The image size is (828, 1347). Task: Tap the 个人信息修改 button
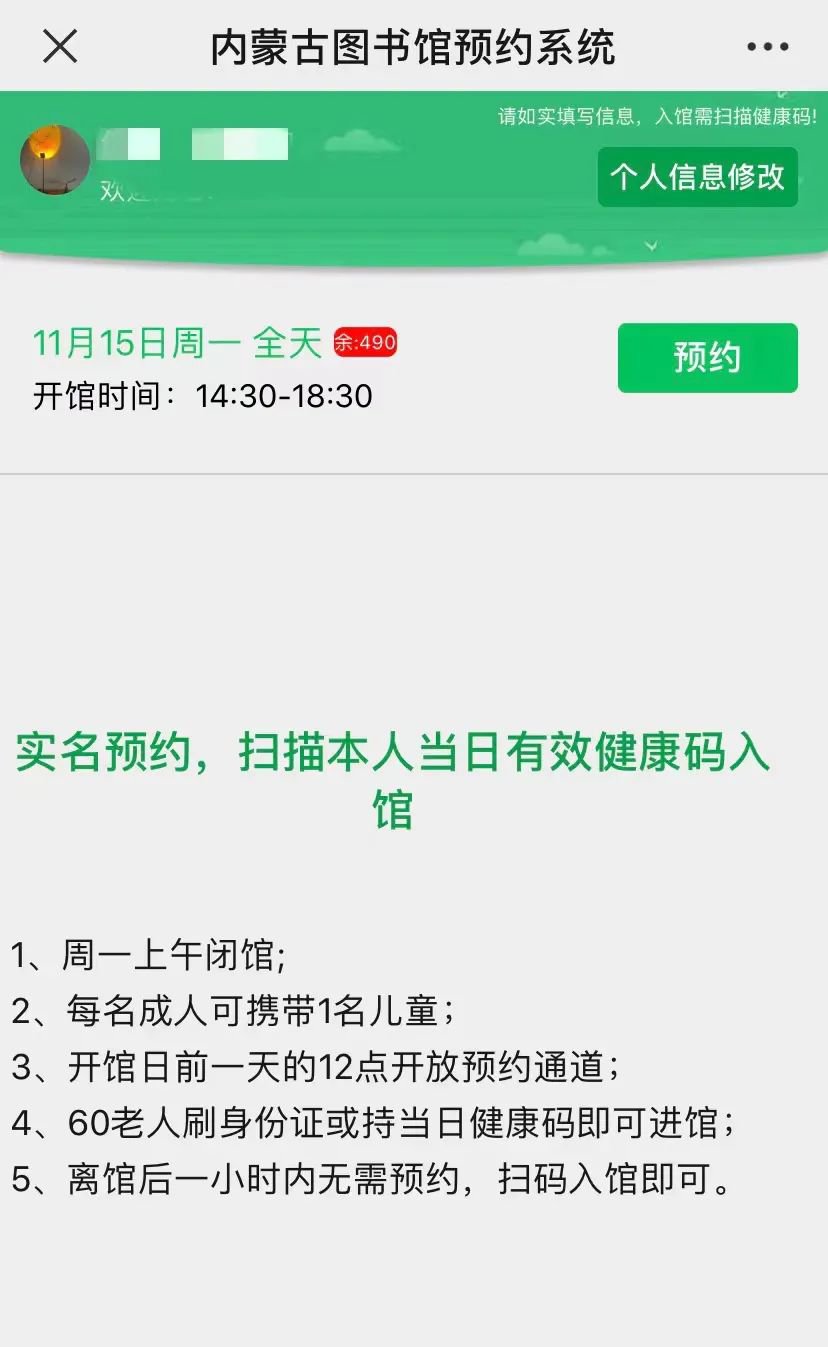point(697,177)
